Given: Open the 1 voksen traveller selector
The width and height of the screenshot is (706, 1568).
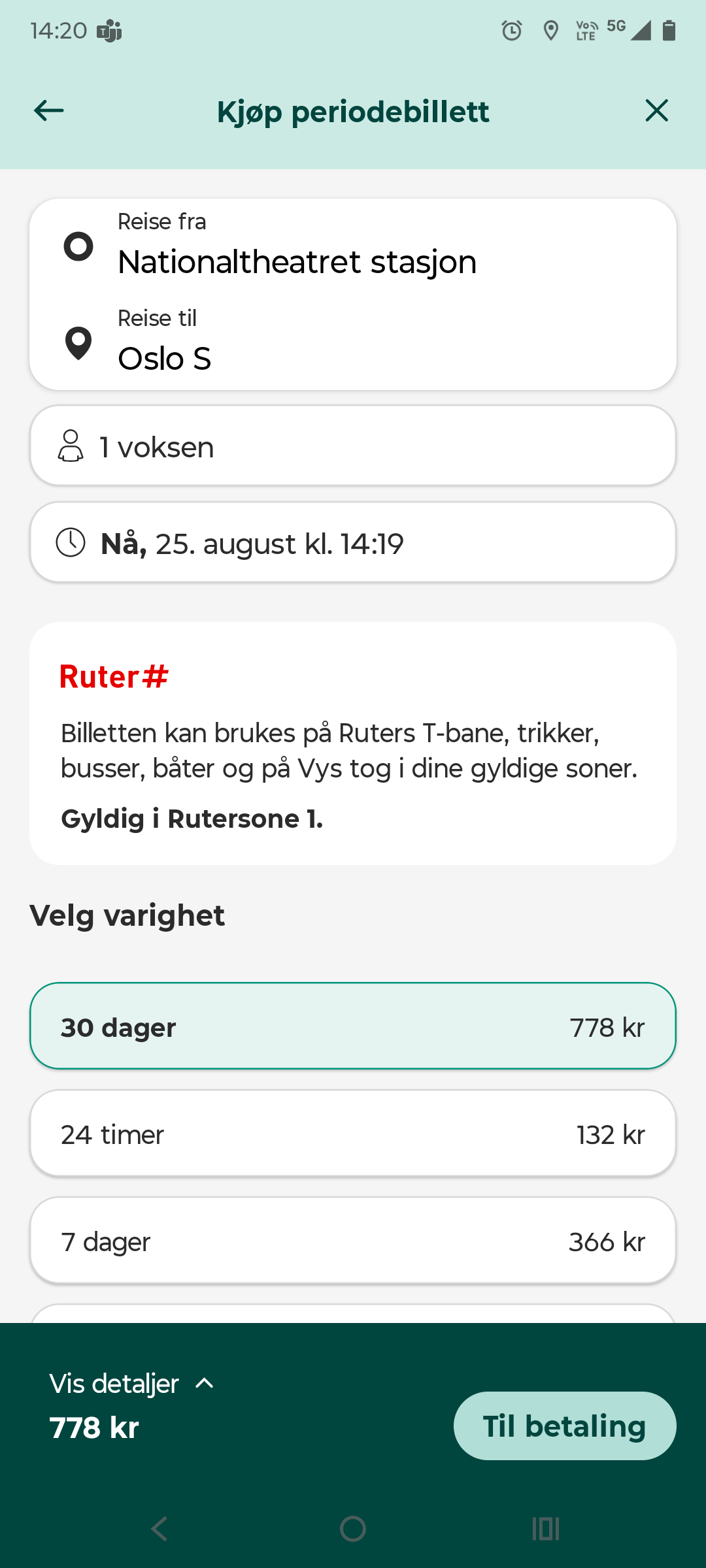Looking at the screenshot, I should tap(353, 446).
